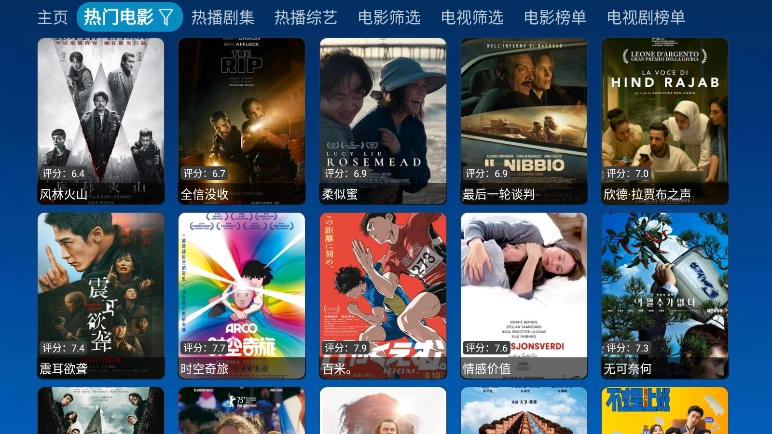
Task: Open the movie 风林火山
Action: click(x=101, y=120)
